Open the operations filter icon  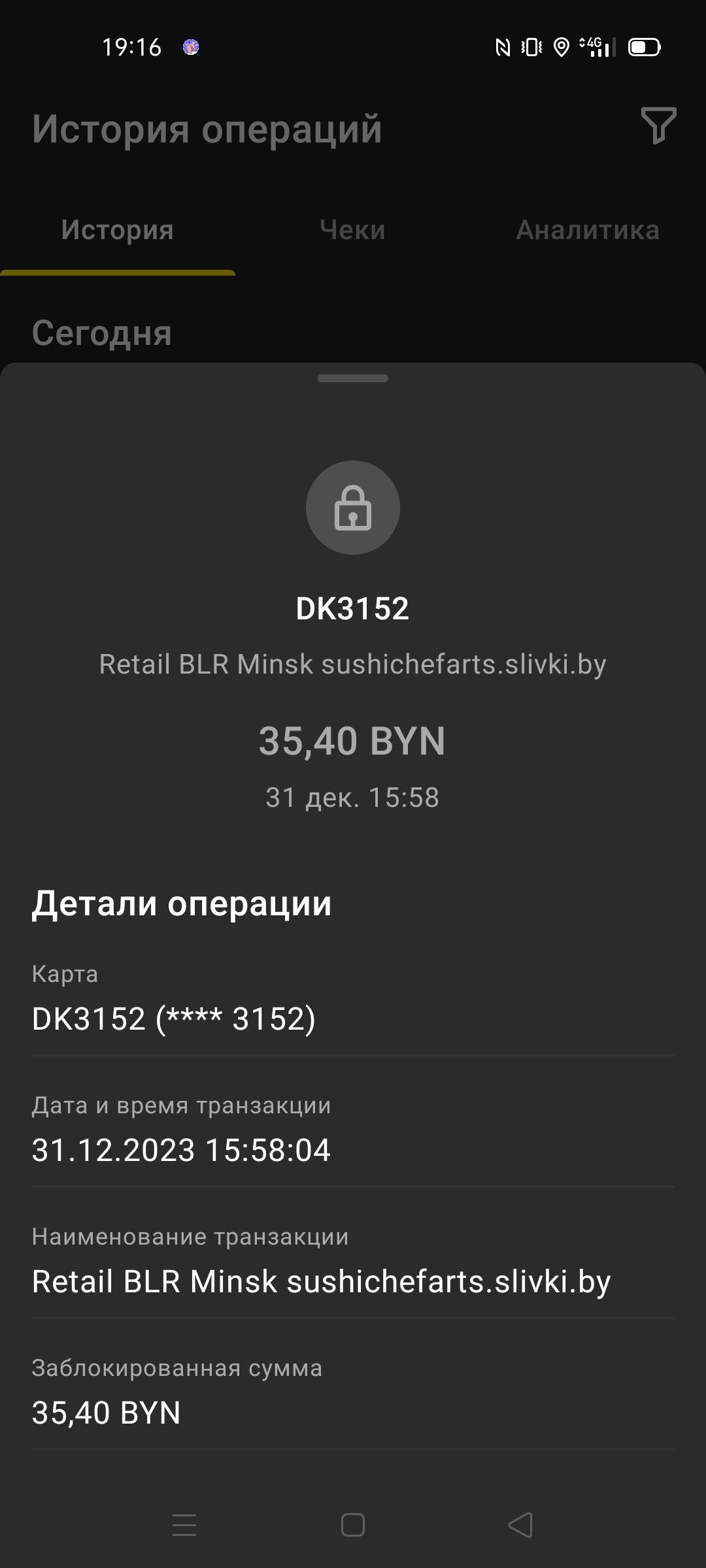(x=658, y=125)
